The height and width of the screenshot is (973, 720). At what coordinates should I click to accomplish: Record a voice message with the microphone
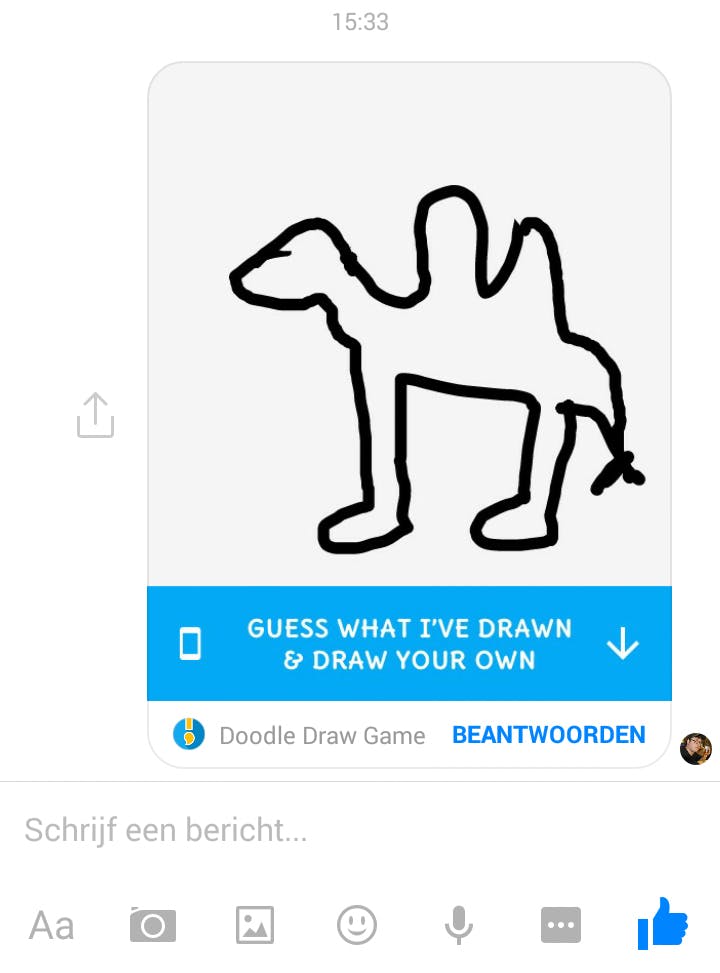coord(459,925)
